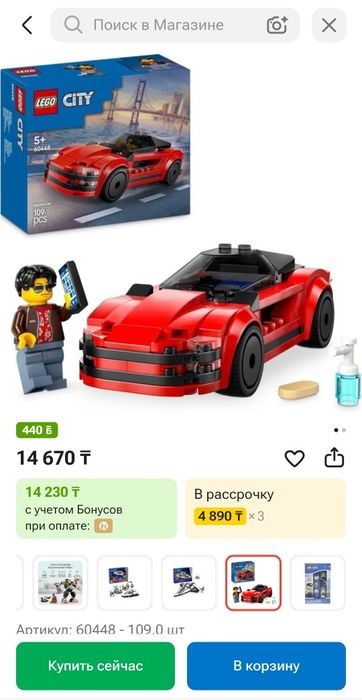Add item with В корзину button
Image resolution: width=362 pixels, height=700 pixels.
tap(266, 666)
